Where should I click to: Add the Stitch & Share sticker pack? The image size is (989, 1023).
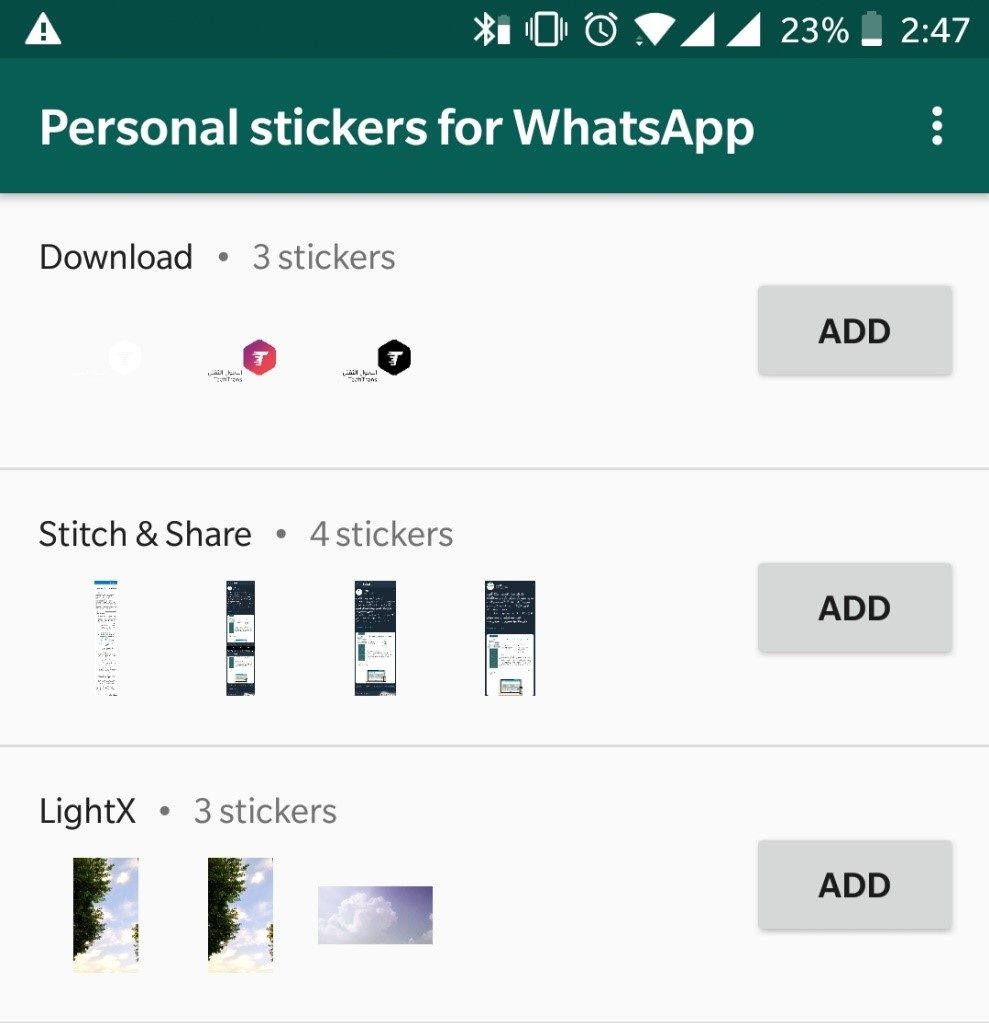854,608
